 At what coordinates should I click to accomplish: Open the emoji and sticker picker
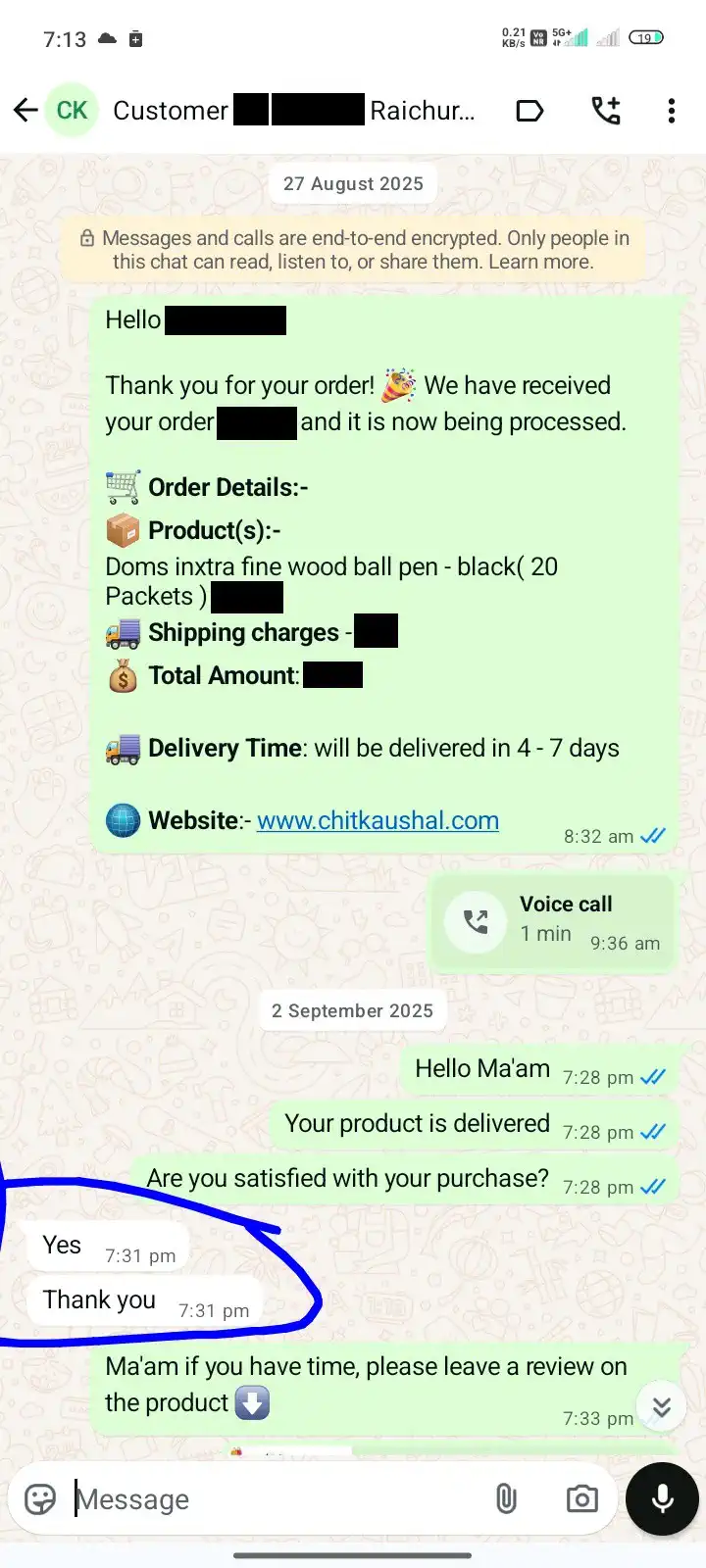point(40,1499)
